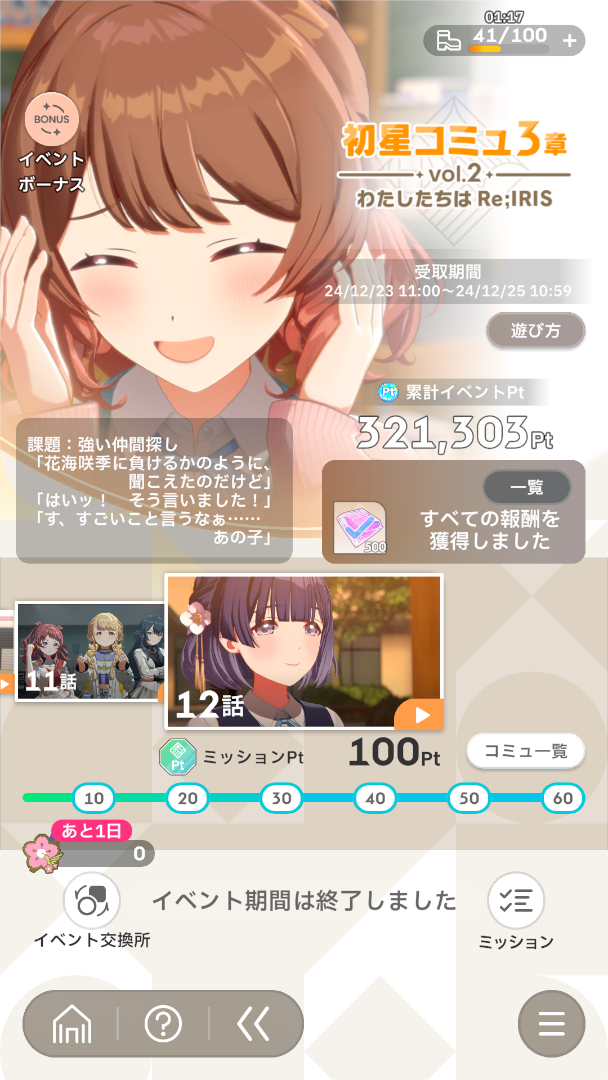This screenshot has width=608, height=1080.
Task: View the 一覧 reward list
Action: pyautogui.click(x=526, y=487)
